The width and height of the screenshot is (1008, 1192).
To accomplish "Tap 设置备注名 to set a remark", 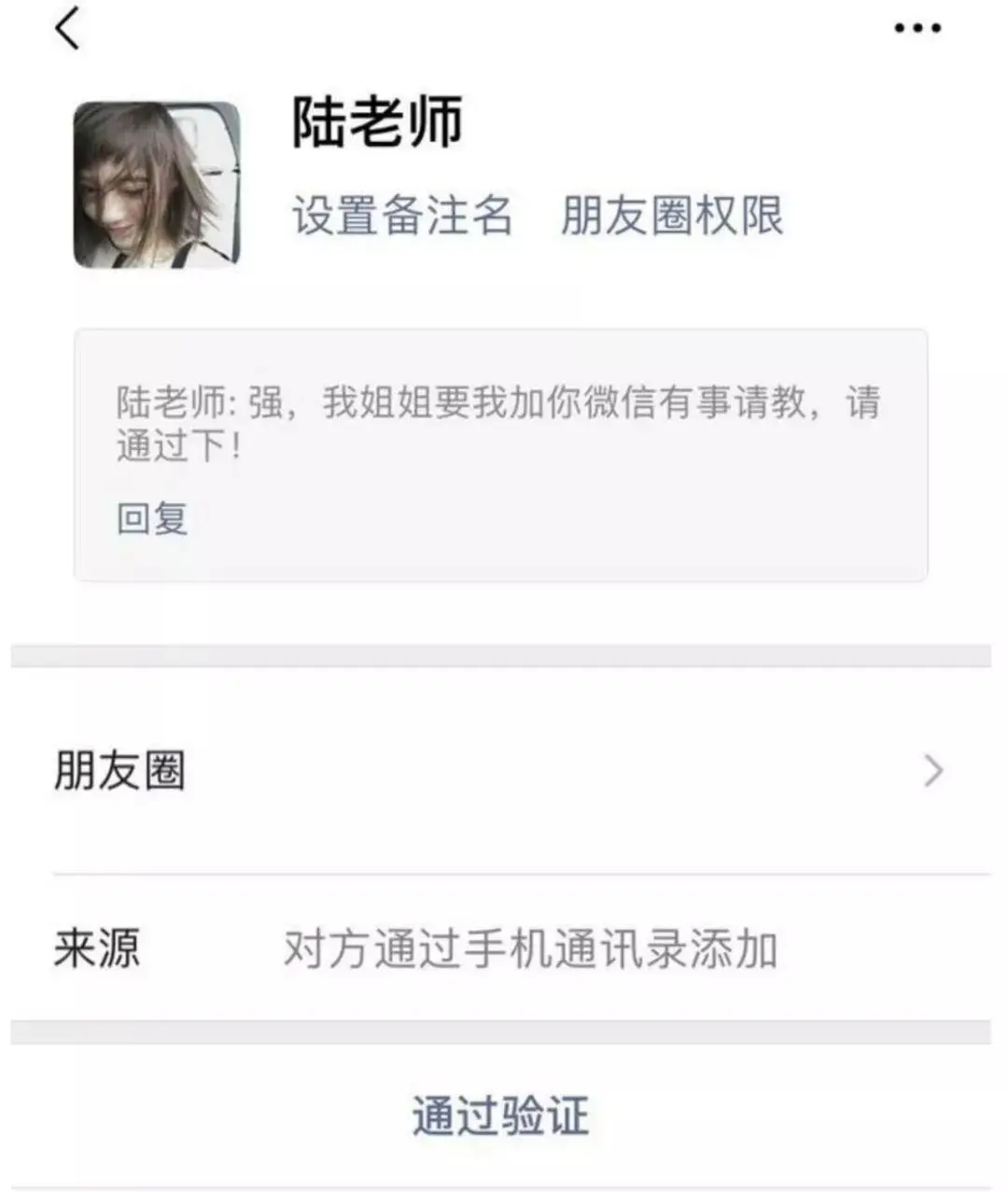I will click(x=402, y=216).
